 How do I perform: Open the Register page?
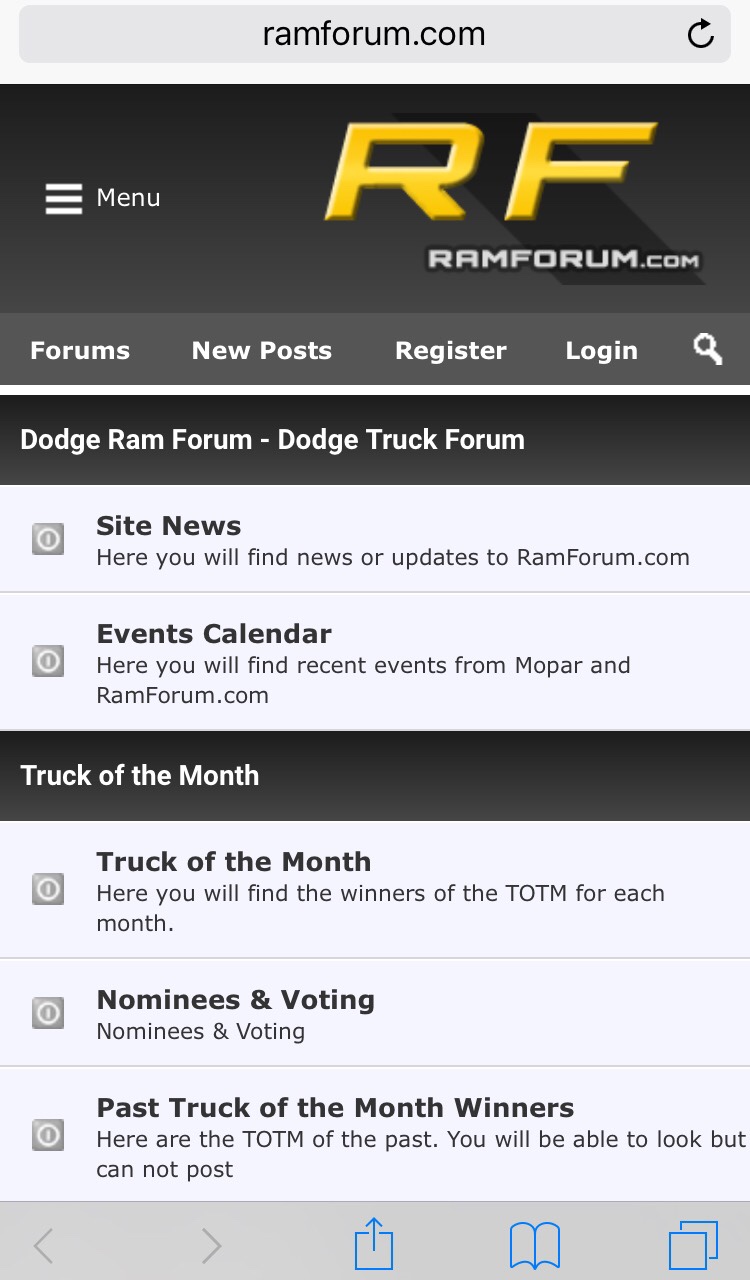point(451,350)
